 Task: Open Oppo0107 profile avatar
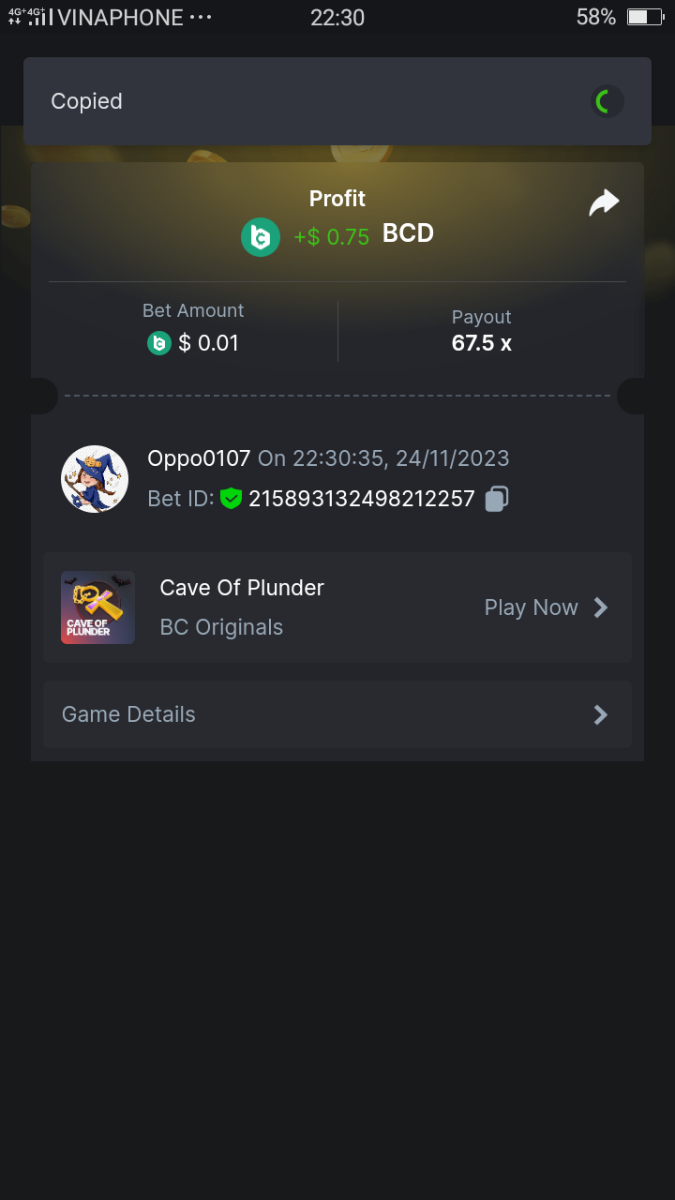(x=95, y=479)
